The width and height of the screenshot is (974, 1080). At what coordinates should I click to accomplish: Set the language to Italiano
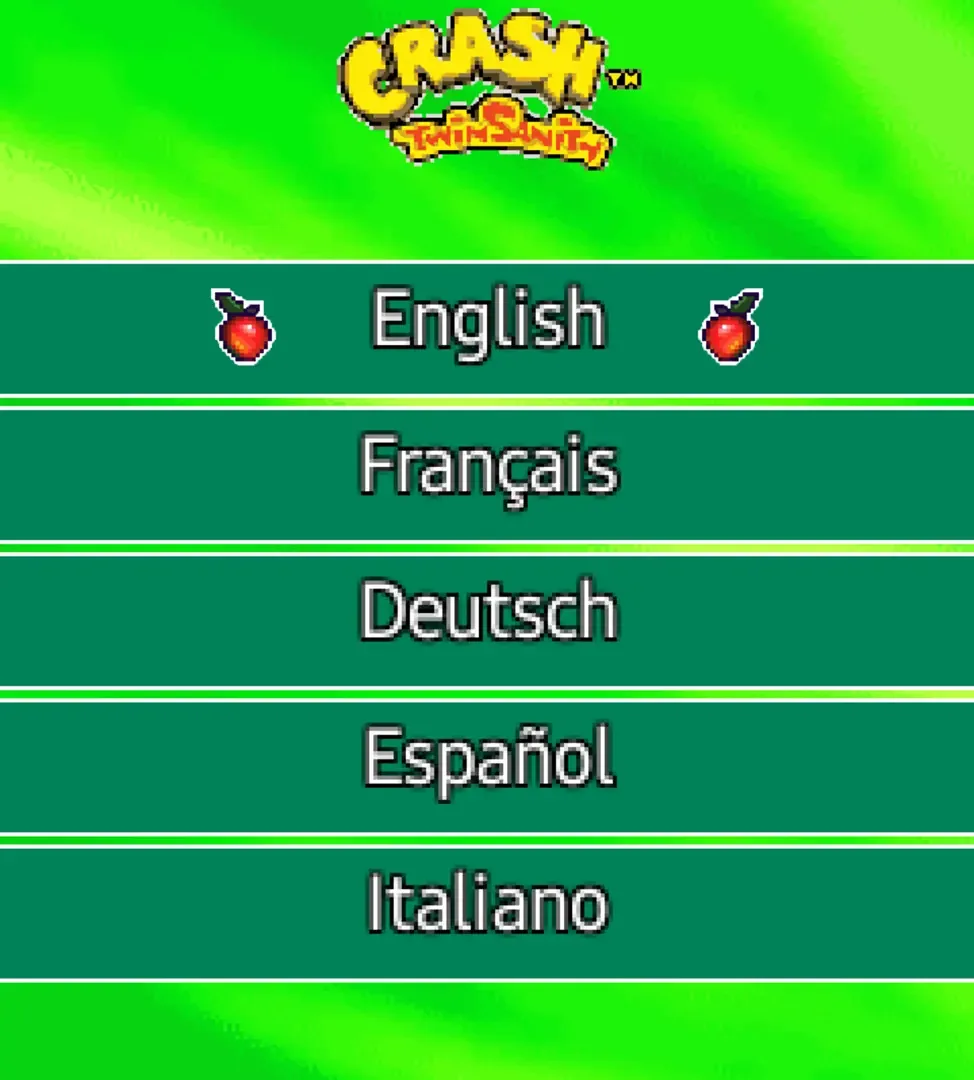tap(488, 905)
